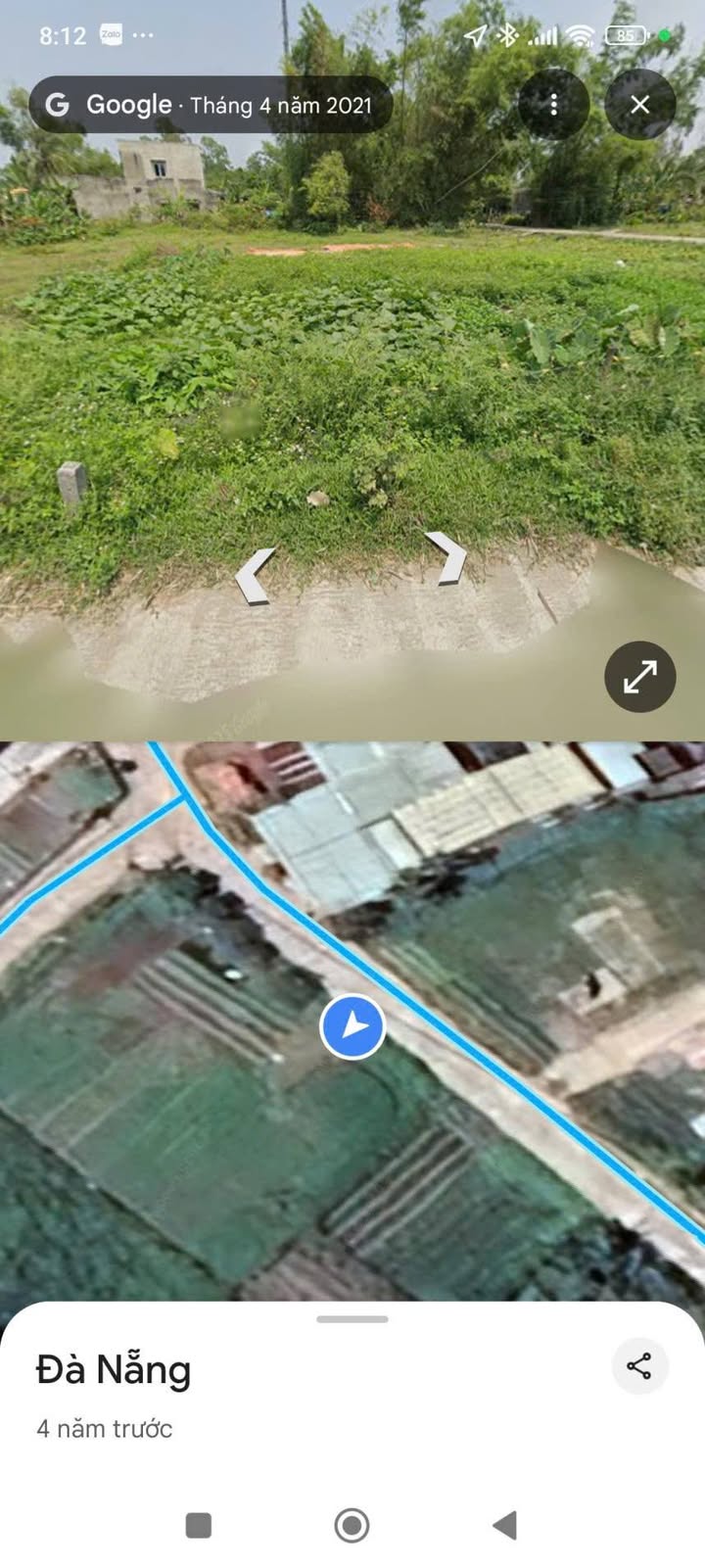Go back with the system back button
Screen dimensions: 705x1568
pyautogui.click(x=504, y=1524)
